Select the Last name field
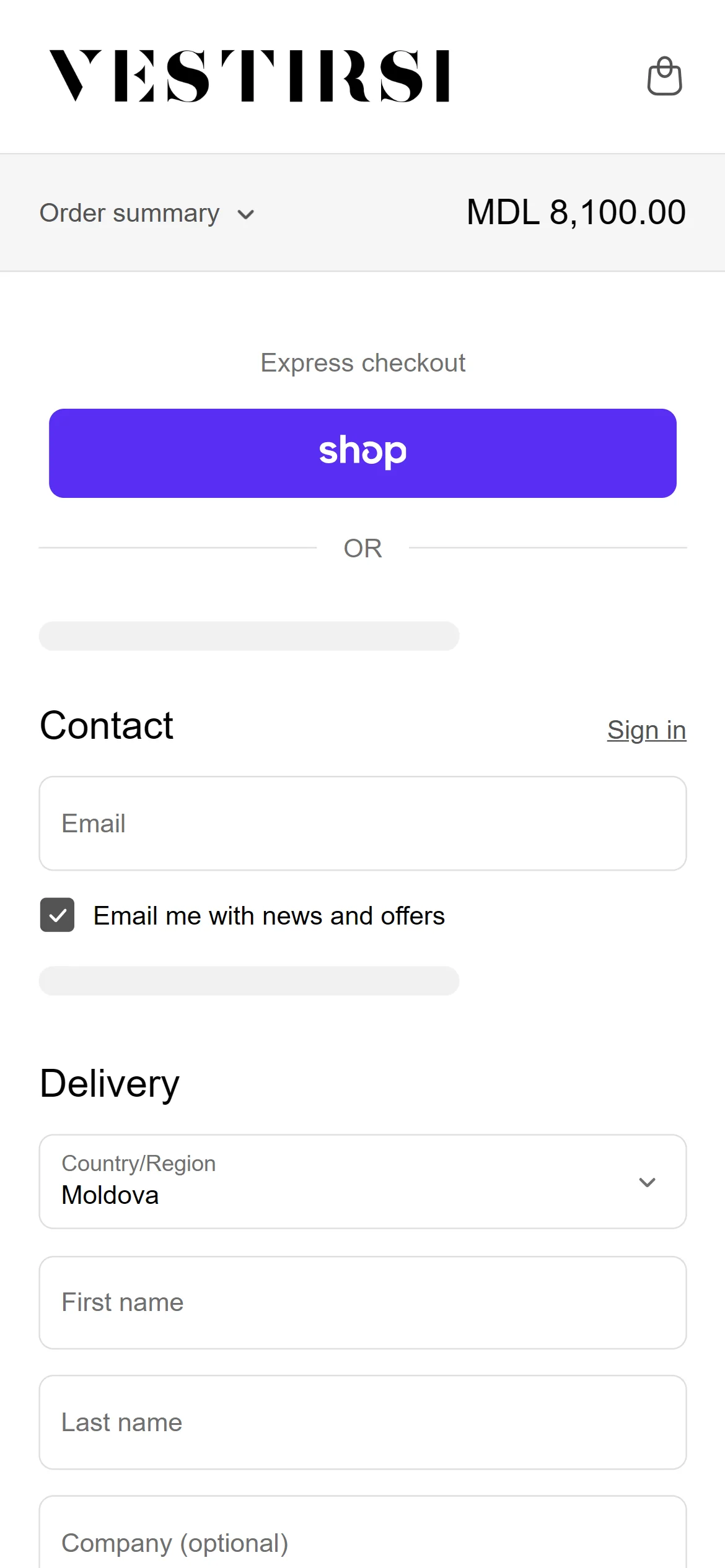The height and width of the screenshot is (1568, 725). click(362, 1422)
